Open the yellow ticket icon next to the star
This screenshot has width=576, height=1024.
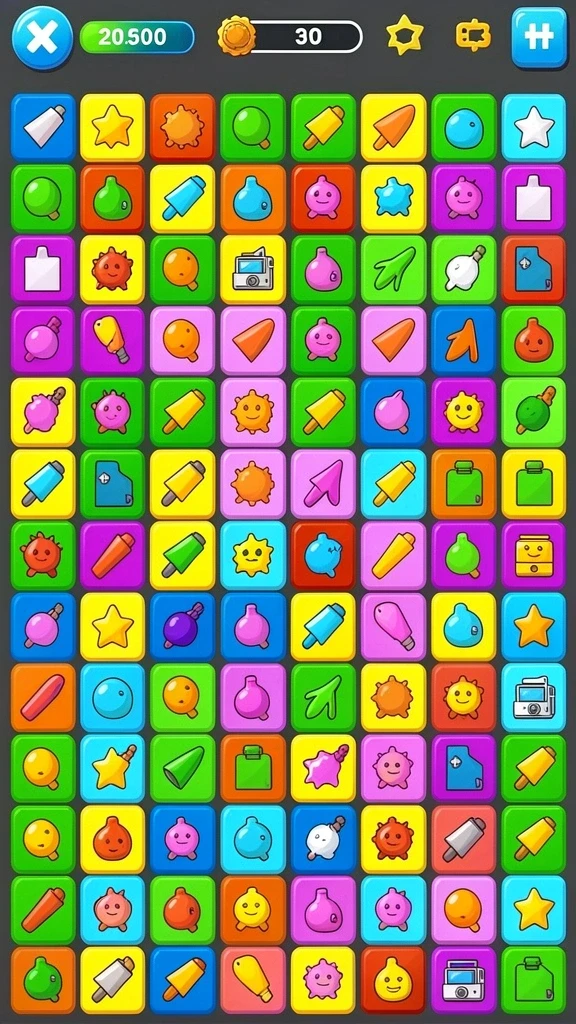tap(473, 36)
